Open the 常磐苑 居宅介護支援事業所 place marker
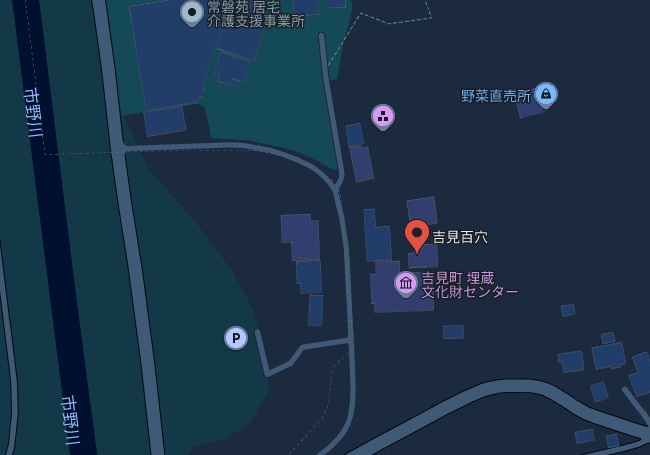Screen dimensions: 650x455 192,12
